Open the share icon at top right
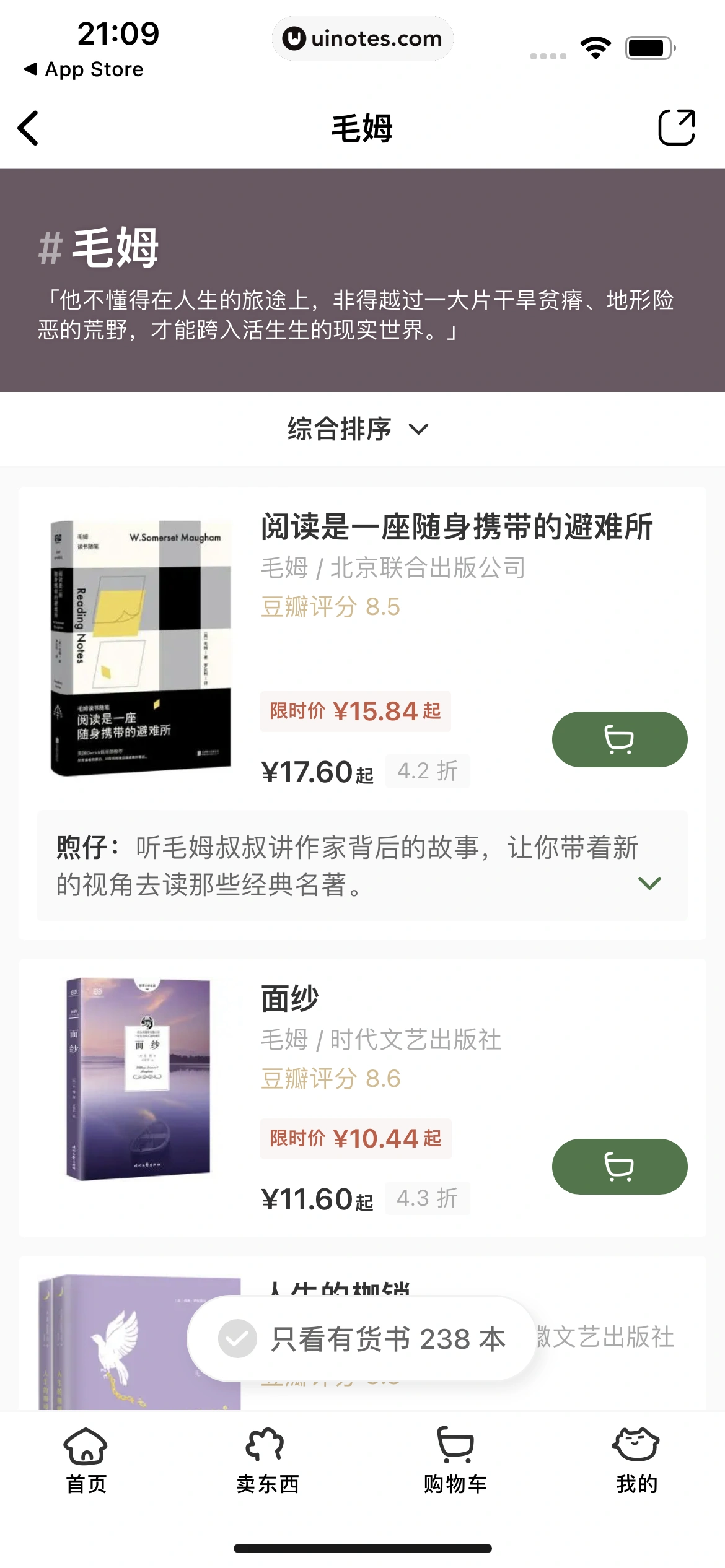The image size is (725, 1568). tap(677, 128)
